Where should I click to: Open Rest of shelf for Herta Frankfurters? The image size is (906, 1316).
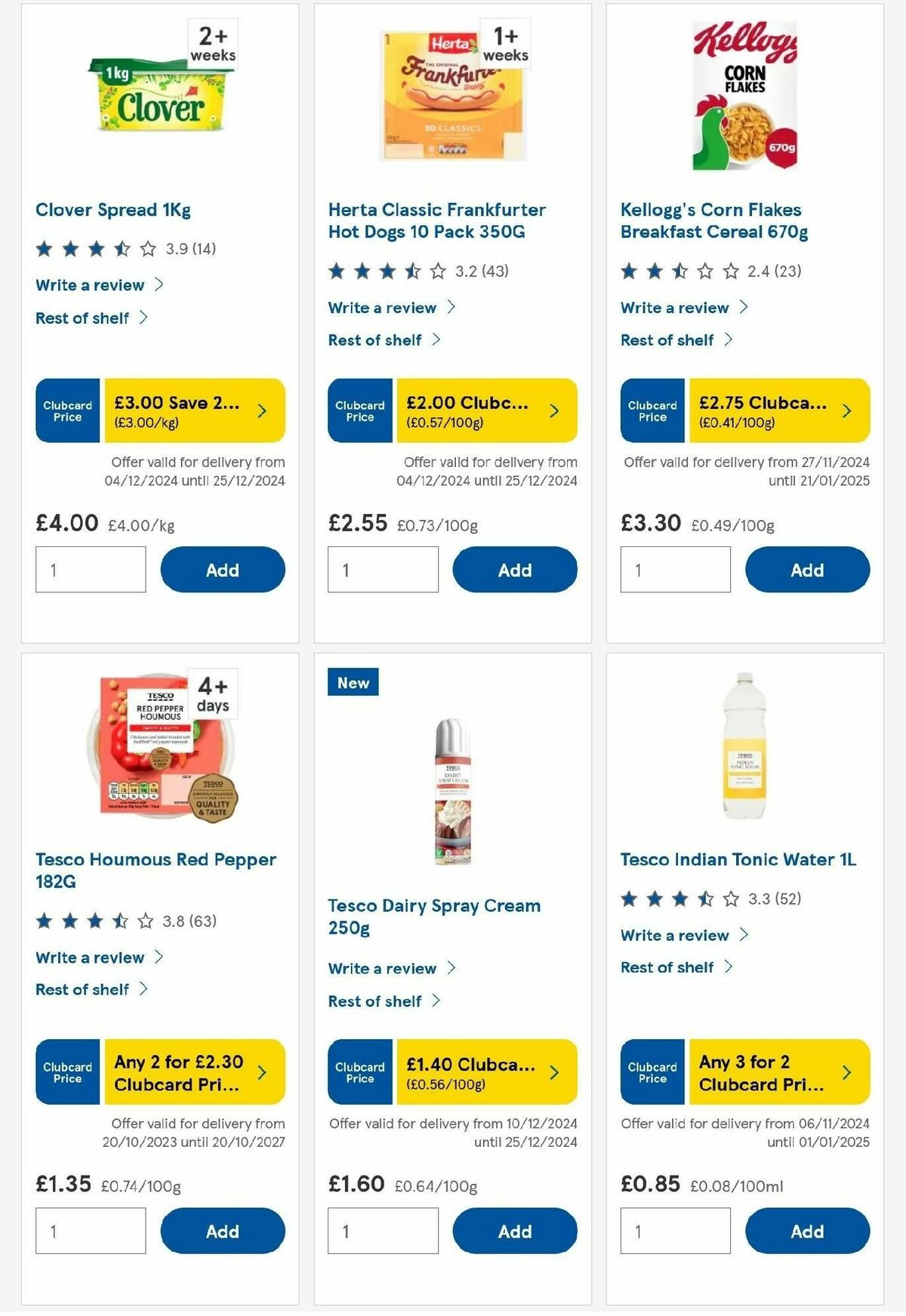[374, 340]
